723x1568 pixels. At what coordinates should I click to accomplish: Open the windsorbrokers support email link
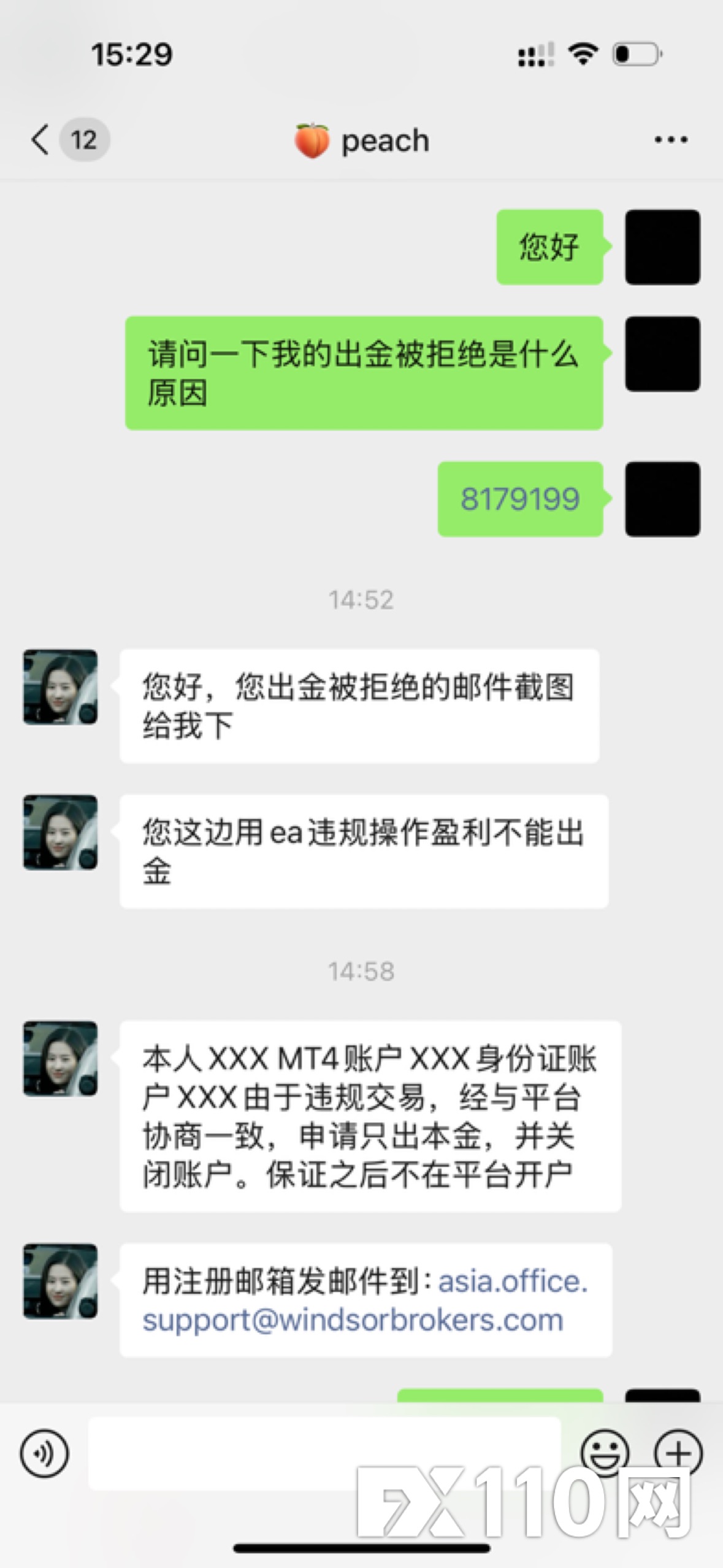tap(353, 1320)
